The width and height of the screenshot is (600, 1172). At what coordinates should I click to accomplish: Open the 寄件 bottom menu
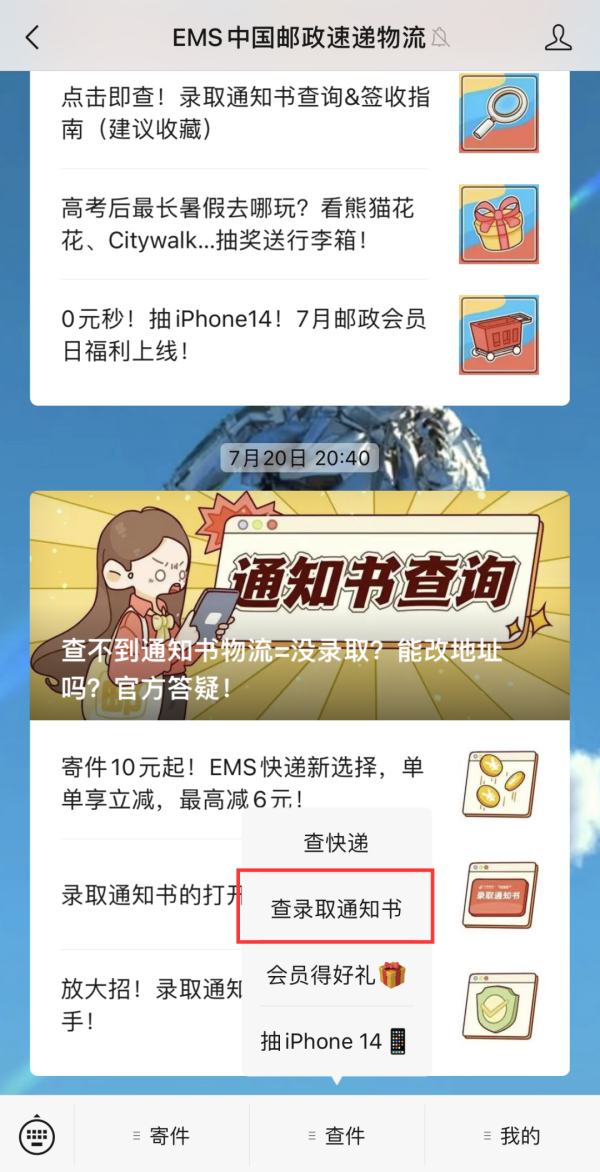[162, 1136]
